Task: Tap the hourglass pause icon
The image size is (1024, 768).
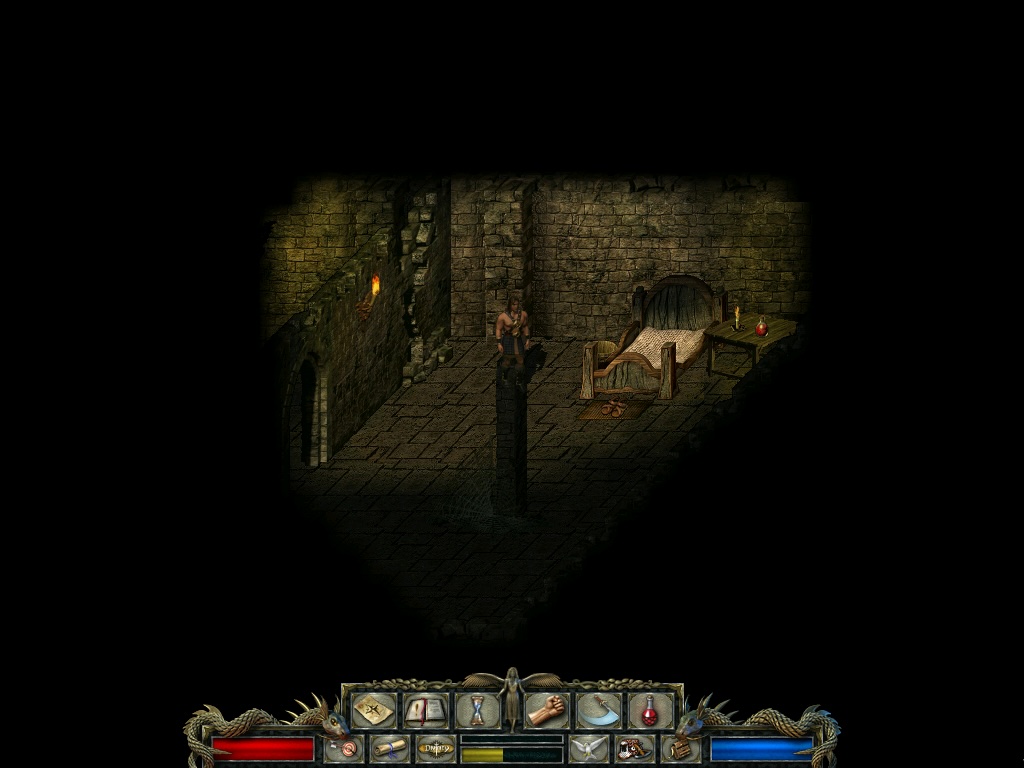Action: tap(477, 709)
